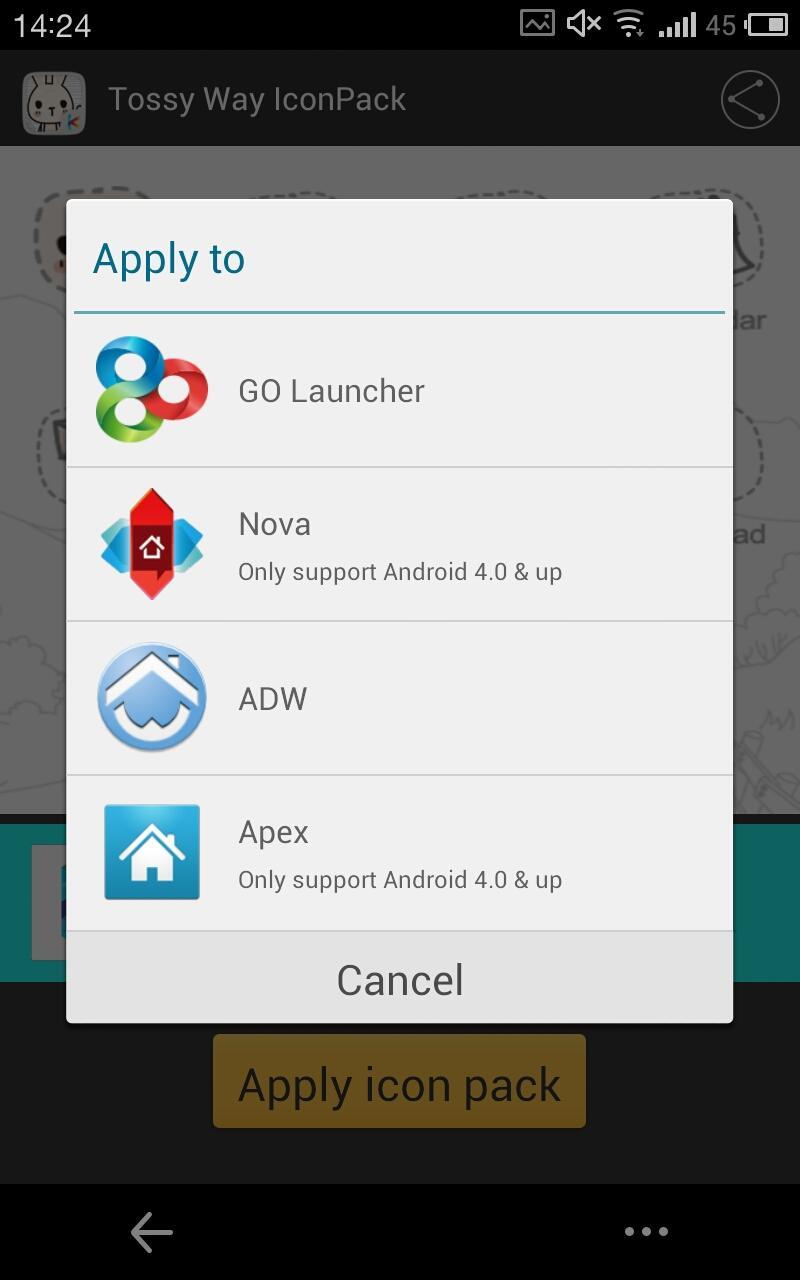Tap the Apply icon pack button
Image resolution: width=800 pixels, height=1280 pixels.
tap(399, 1082)
